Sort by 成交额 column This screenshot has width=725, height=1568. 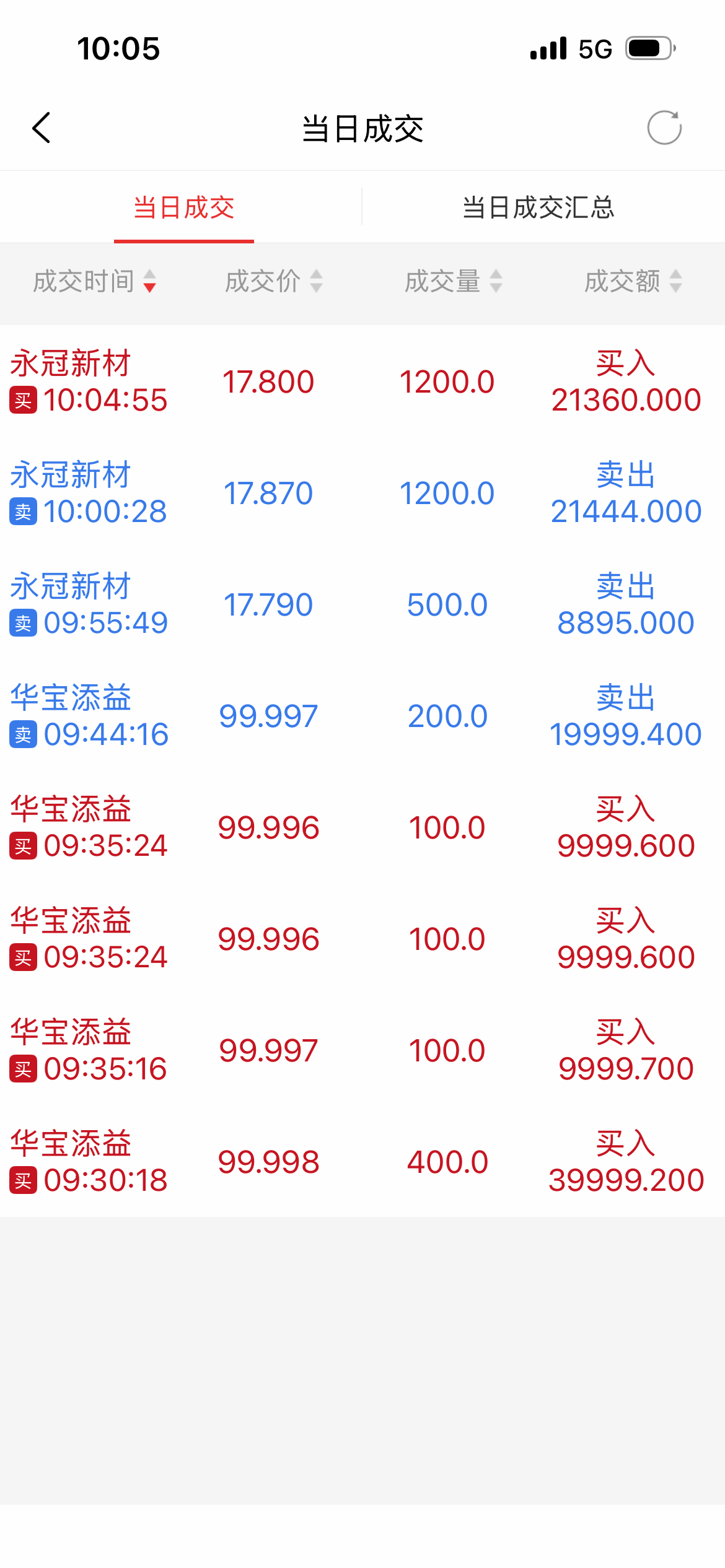(633, 281)
